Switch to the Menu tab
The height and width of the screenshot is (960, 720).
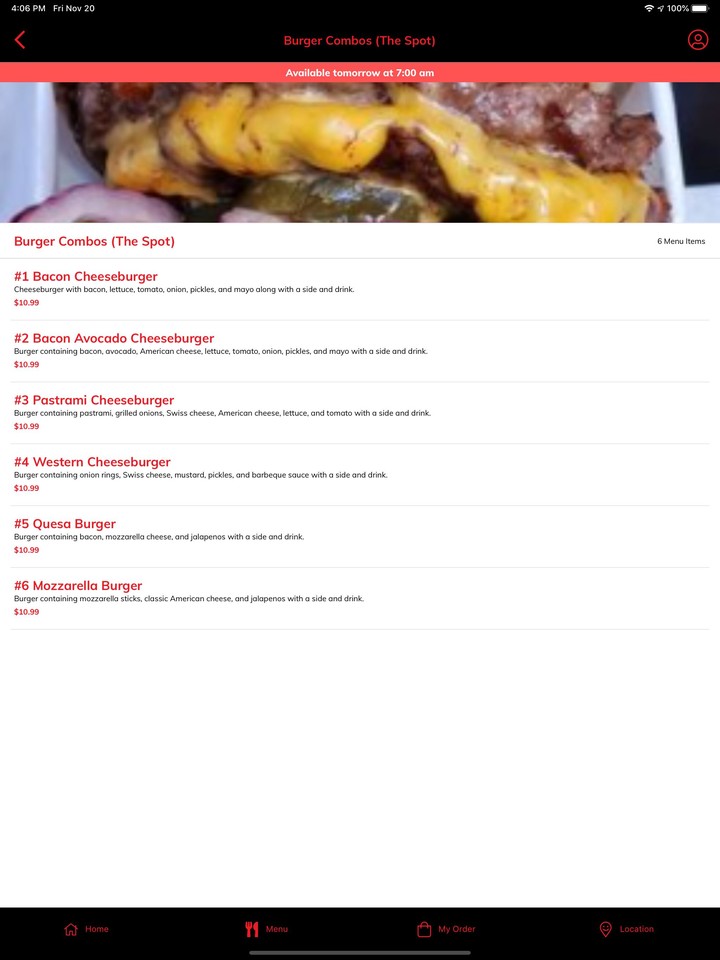[x=266, y=929]
